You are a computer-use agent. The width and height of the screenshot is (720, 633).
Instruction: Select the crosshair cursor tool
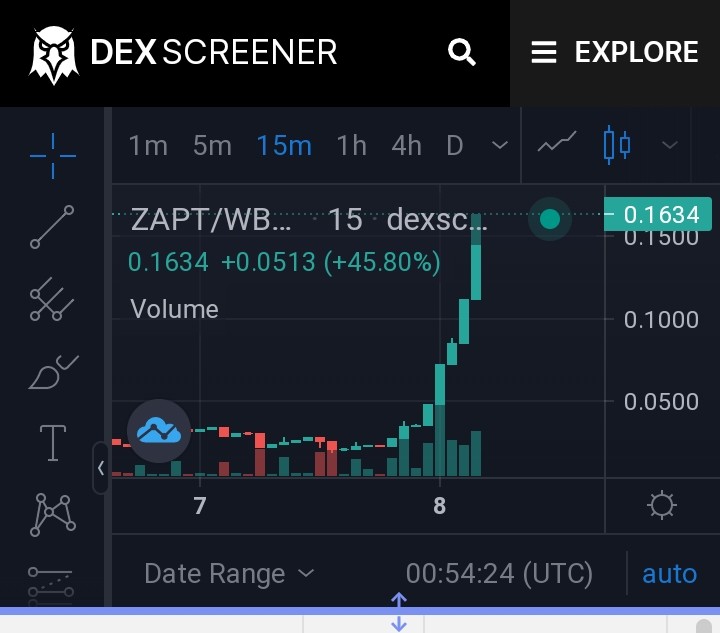[x=53, y=156]
